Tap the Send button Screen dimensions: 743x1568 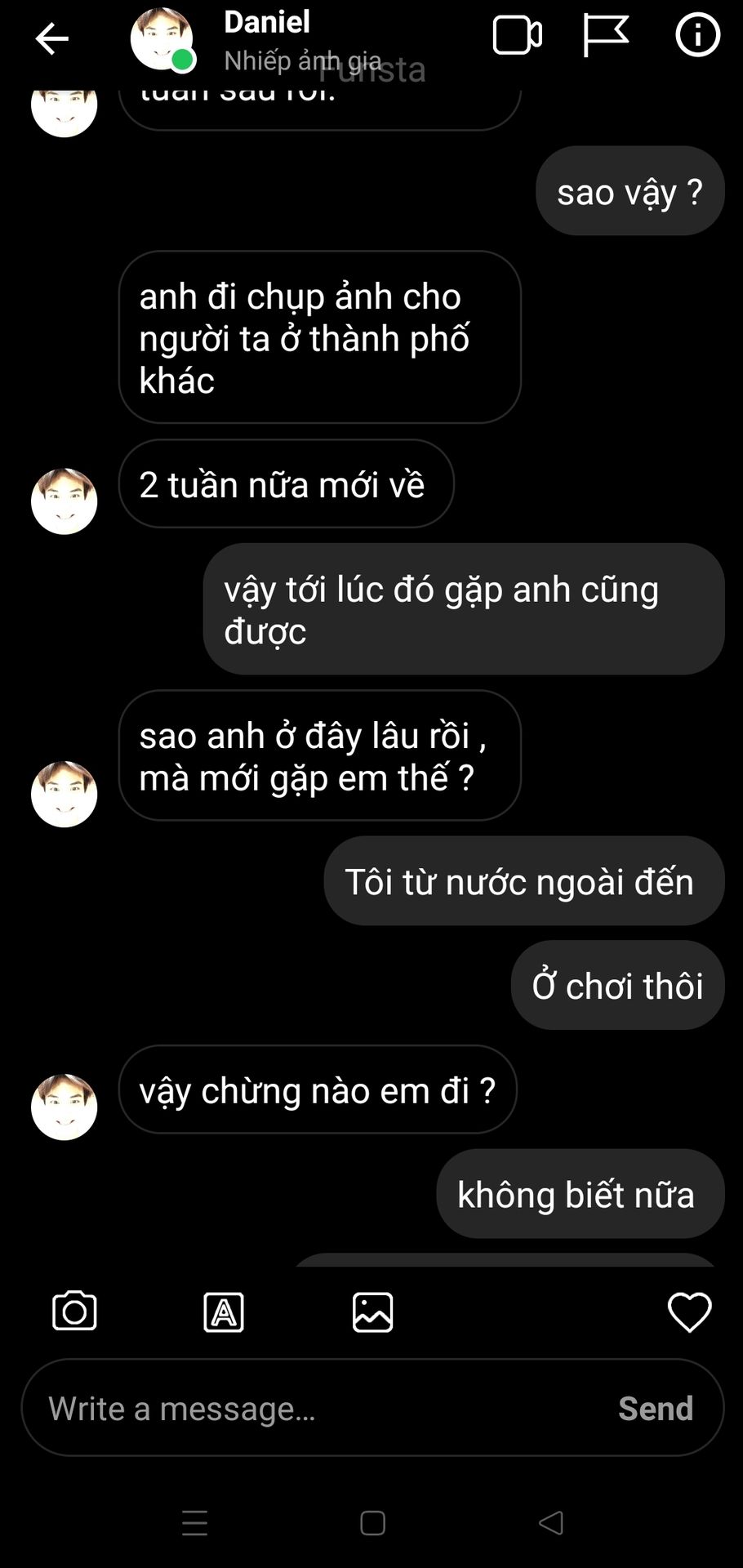[x=656, y=1409]
